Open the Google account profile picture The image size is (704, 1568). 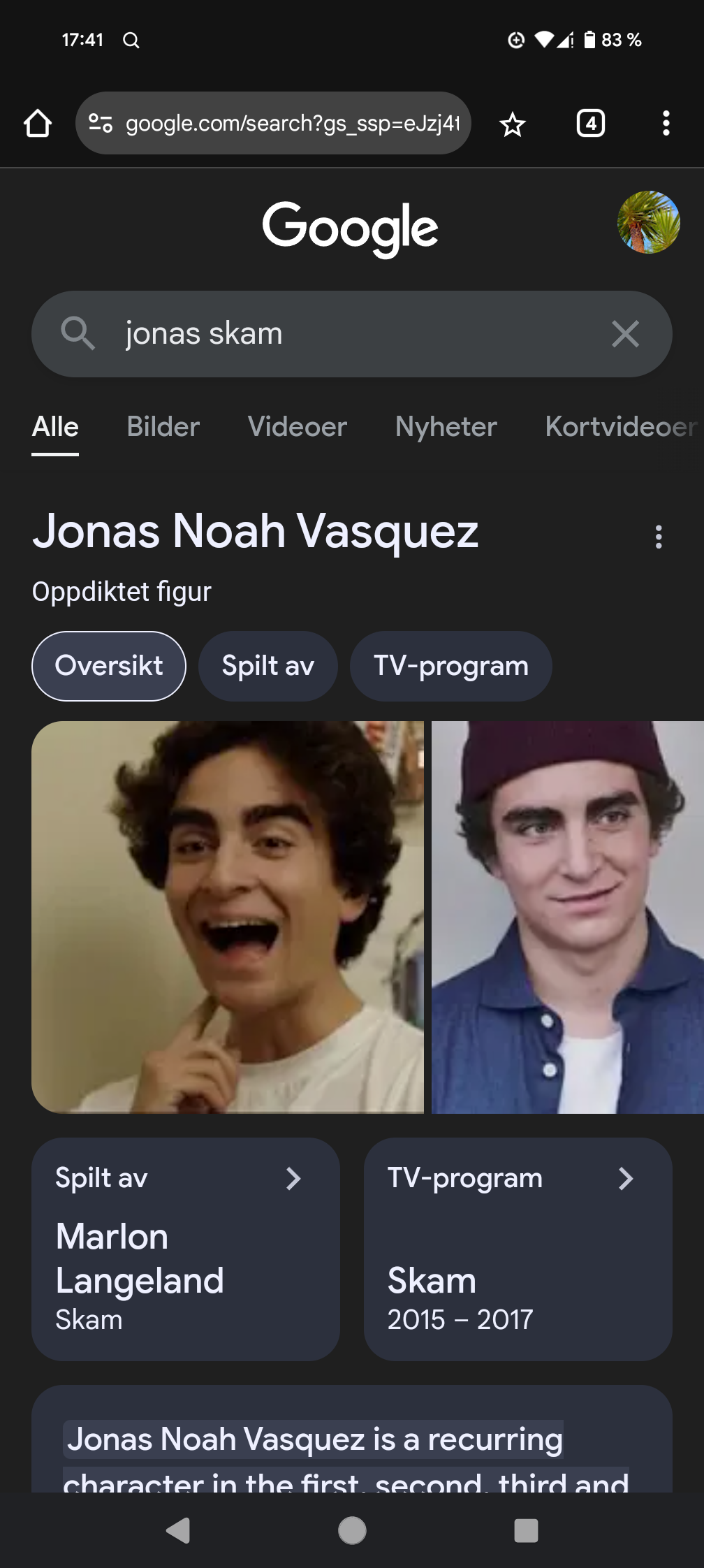649,222
